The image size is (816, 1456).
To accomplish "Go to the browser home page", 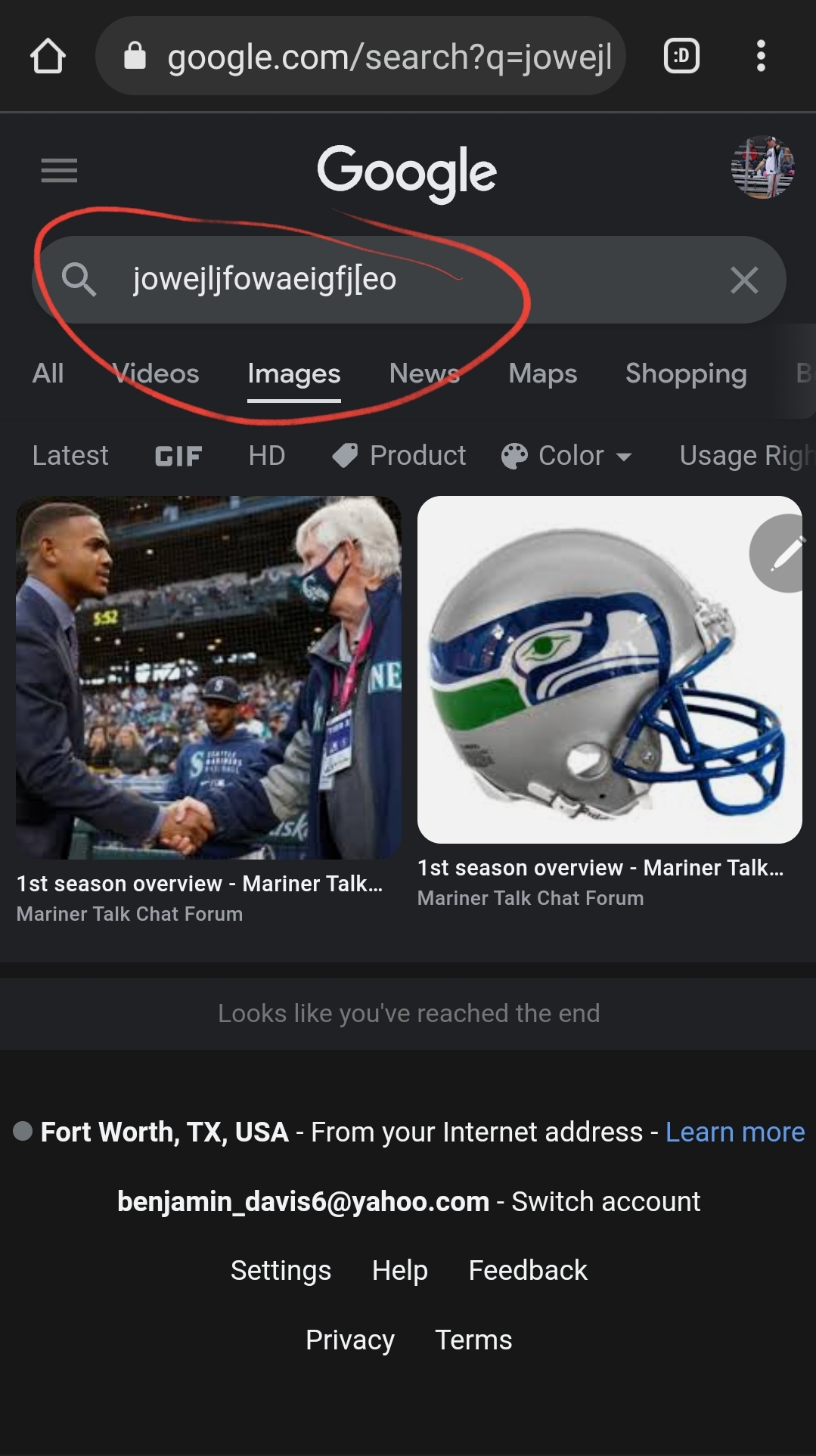I will (x=48, y=56).
